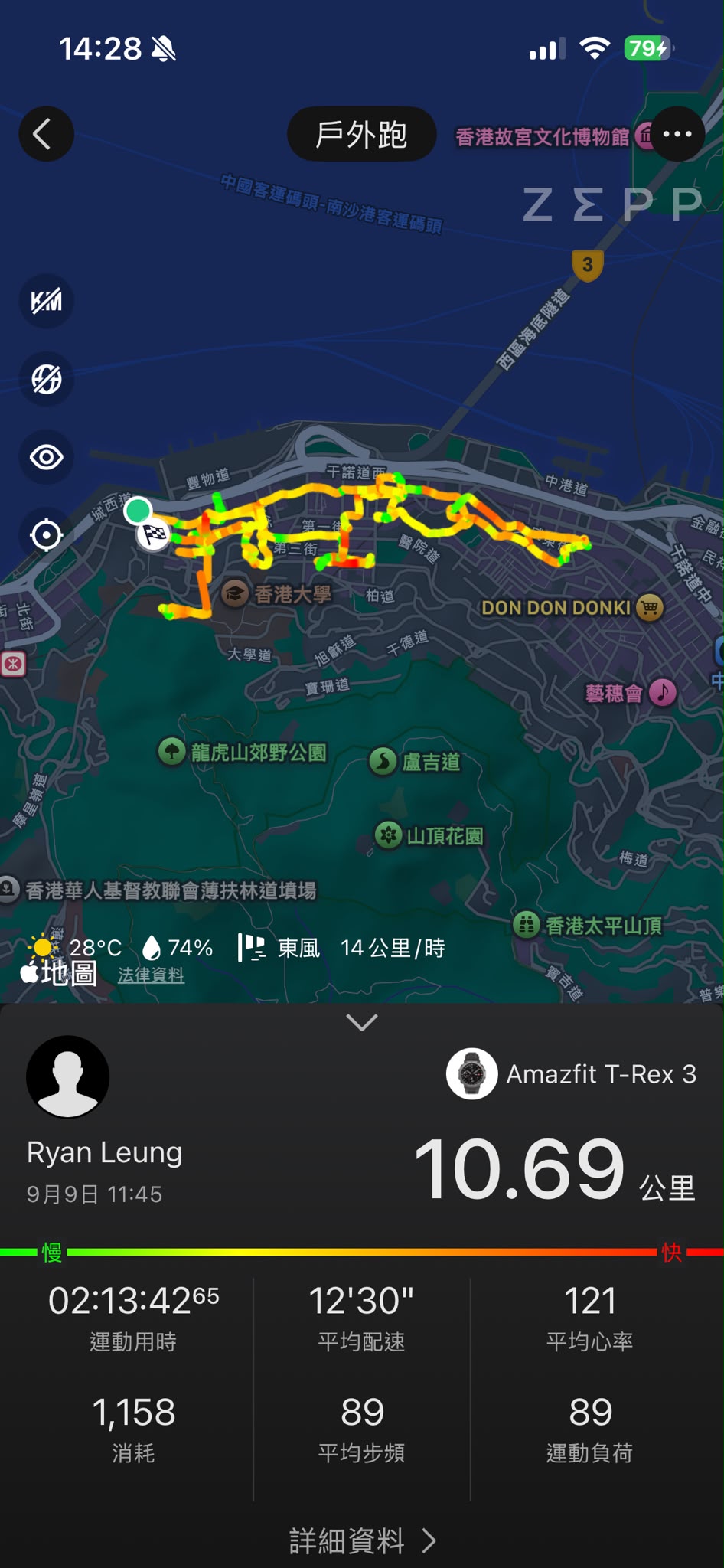Open the 法律資料 legal link
The width and height of the screenshot is (724, 1568).
[151, 975]
